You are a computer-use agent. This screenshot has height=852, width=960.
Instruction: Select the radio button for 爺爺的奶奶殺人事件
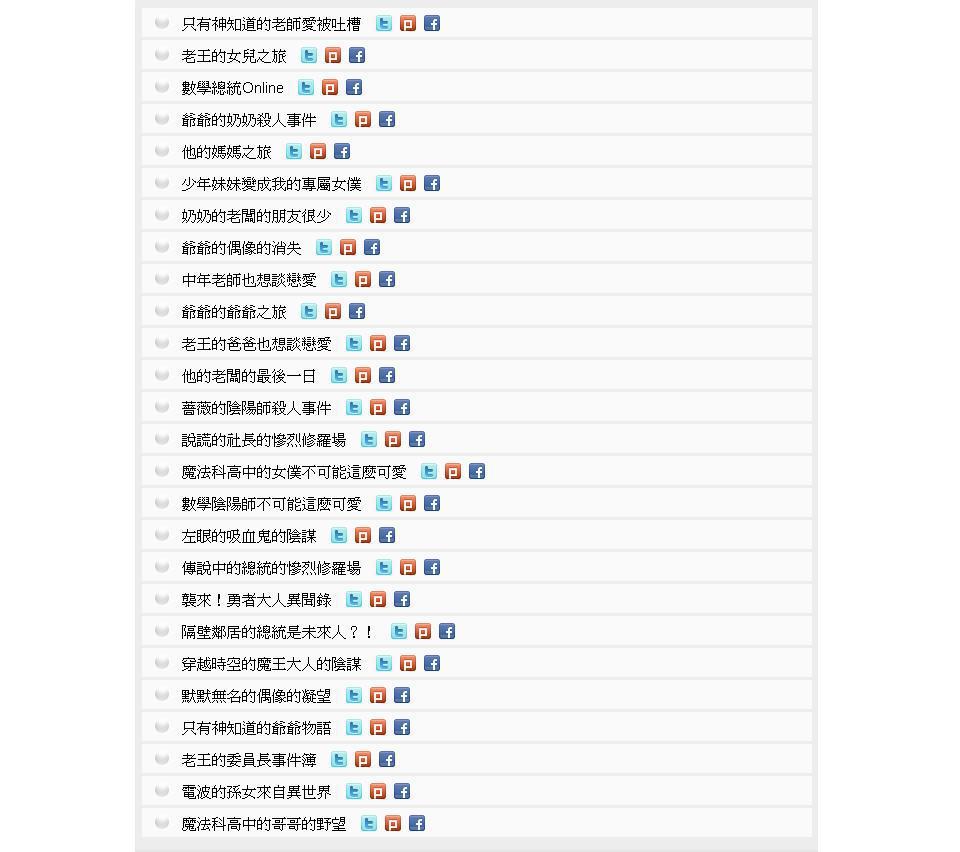pos(161,118)
